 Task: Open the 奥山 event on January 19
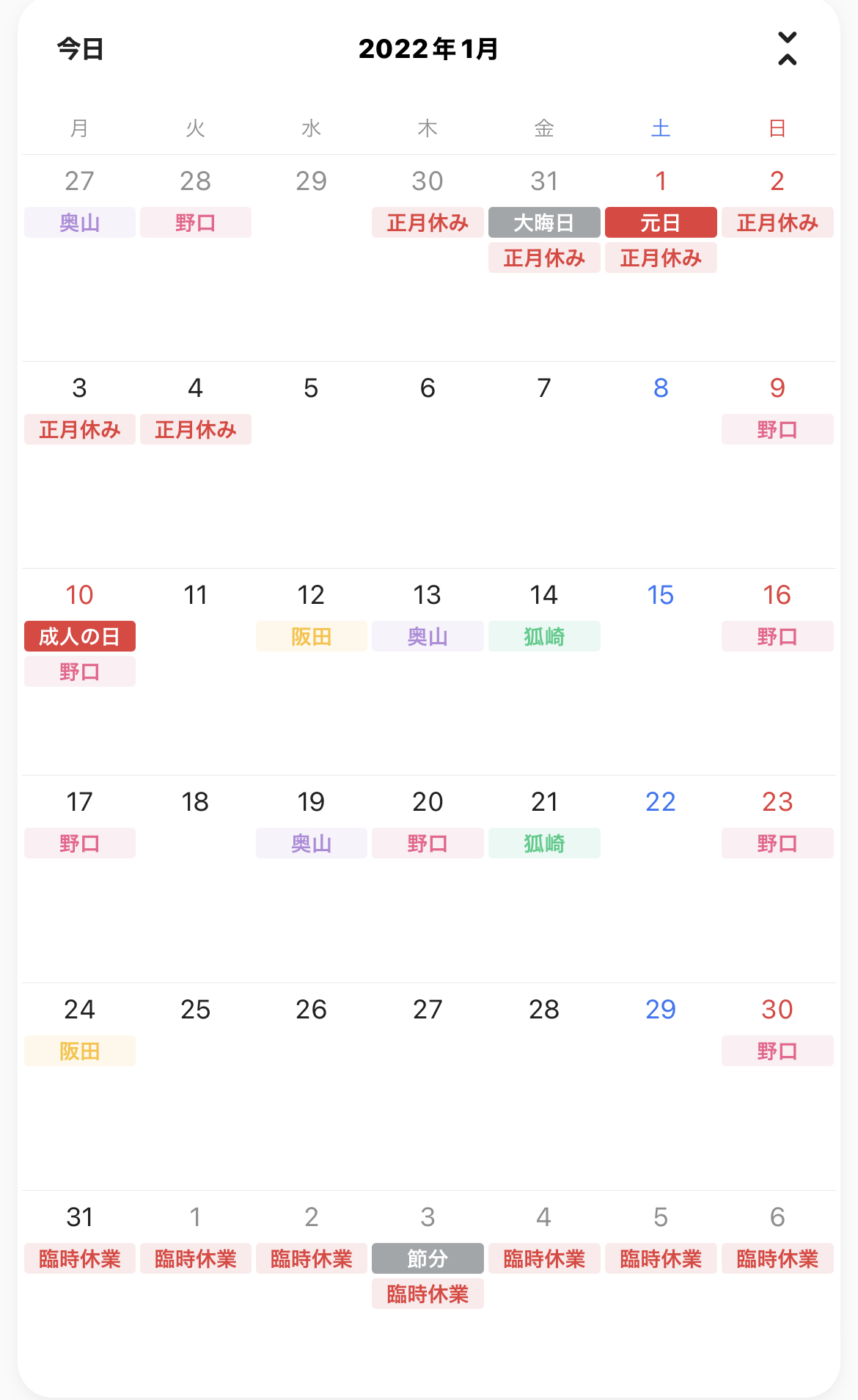pyautogui.click(x=312, y=843)
